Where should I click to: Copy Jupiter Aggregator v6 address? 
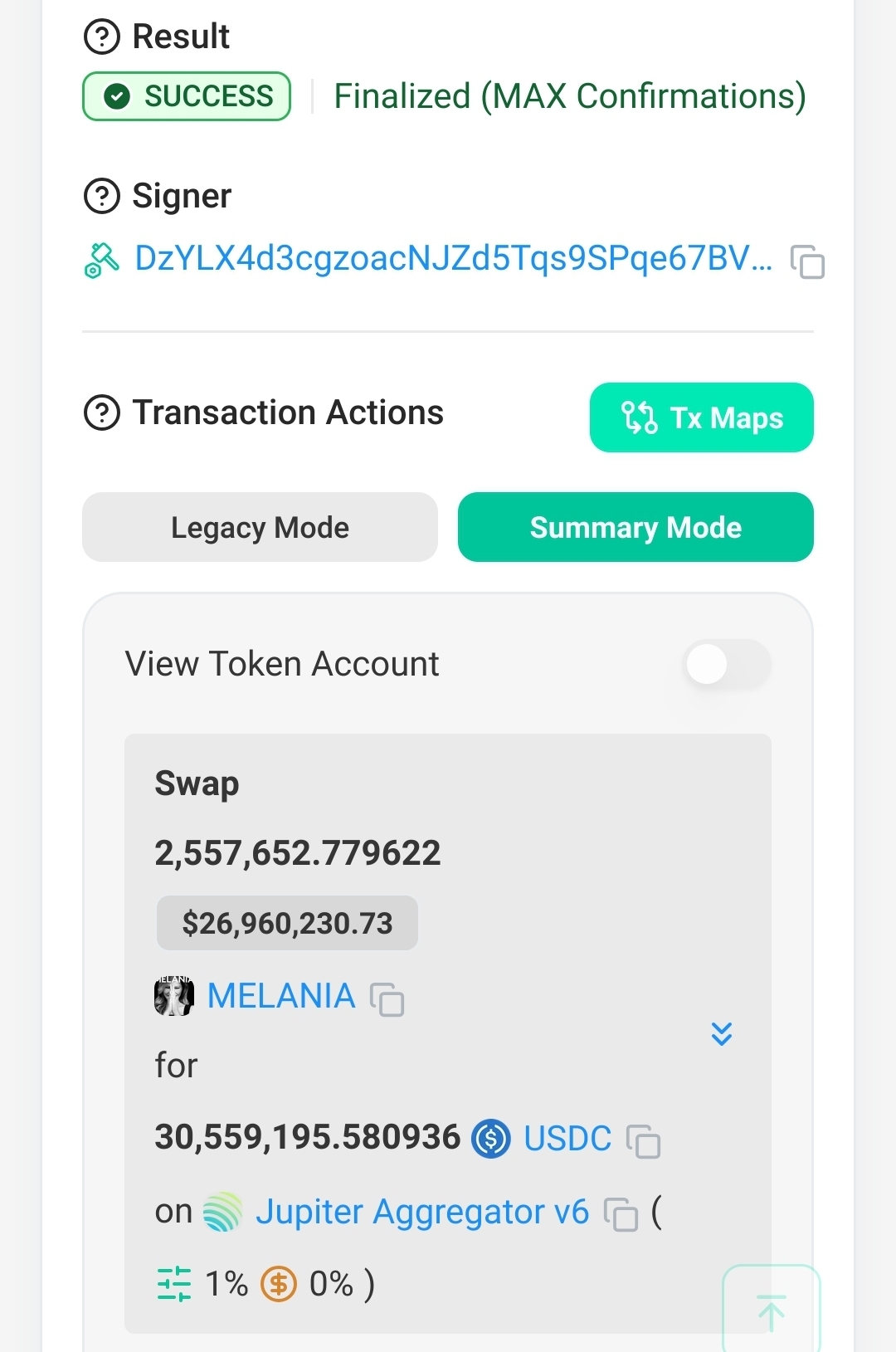(621, 1214)
